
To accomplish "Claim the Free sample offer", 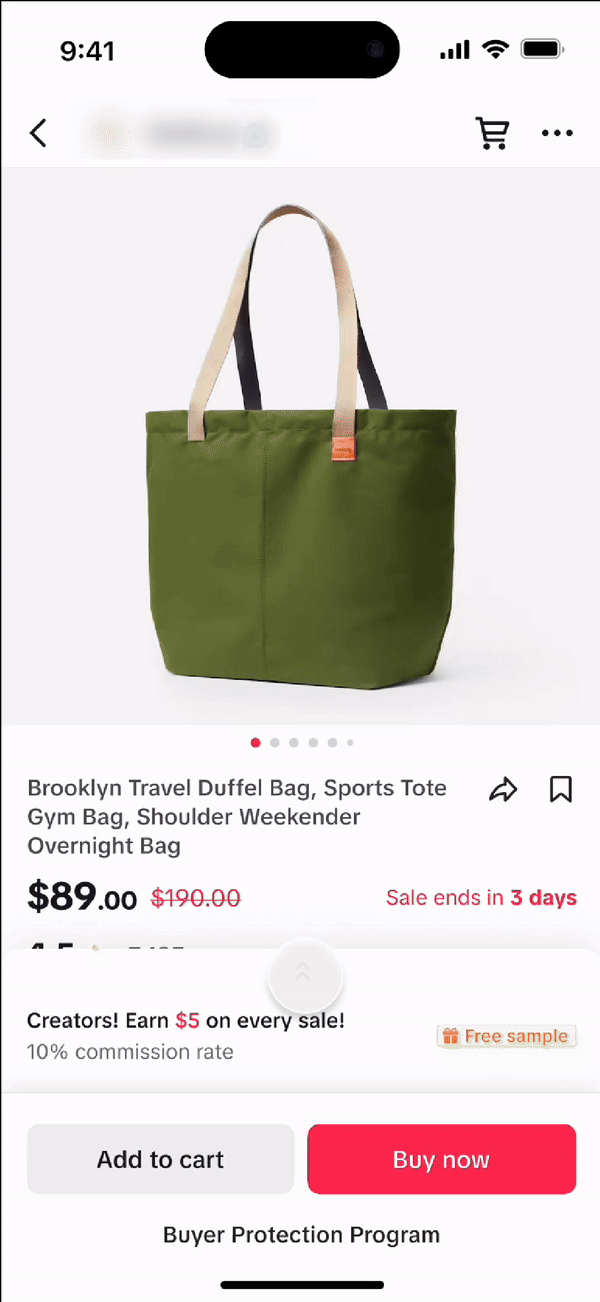I will click(507, 1036).
